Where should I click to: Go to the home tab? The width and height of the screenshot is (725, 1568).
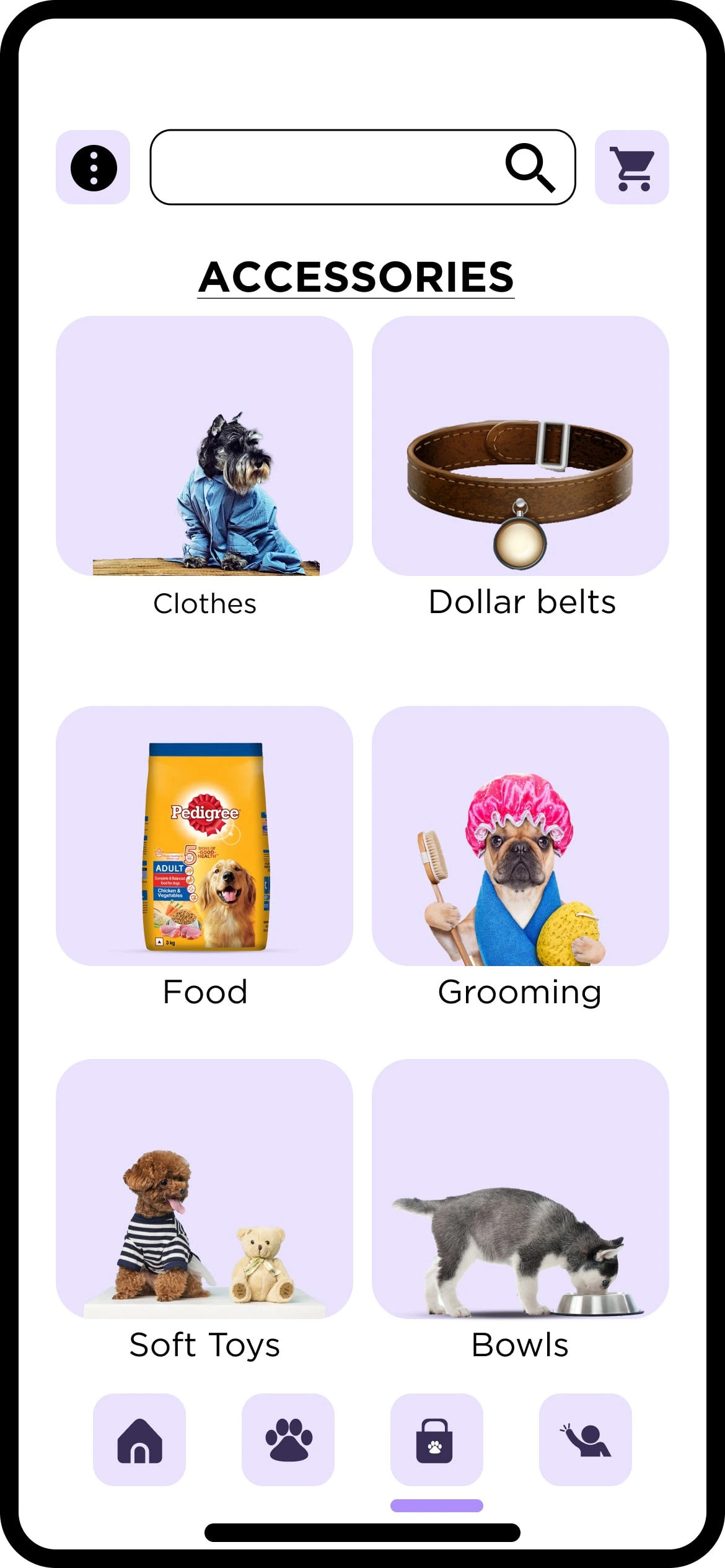click(139, 1440)
